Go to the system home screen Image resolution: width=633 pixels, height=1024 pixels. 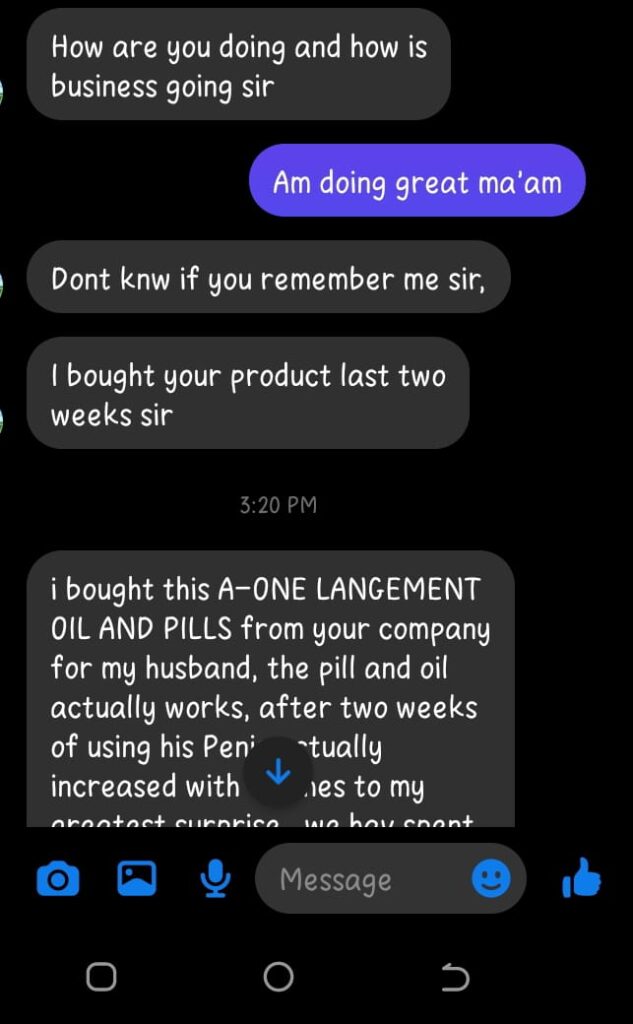pos(278,977)
